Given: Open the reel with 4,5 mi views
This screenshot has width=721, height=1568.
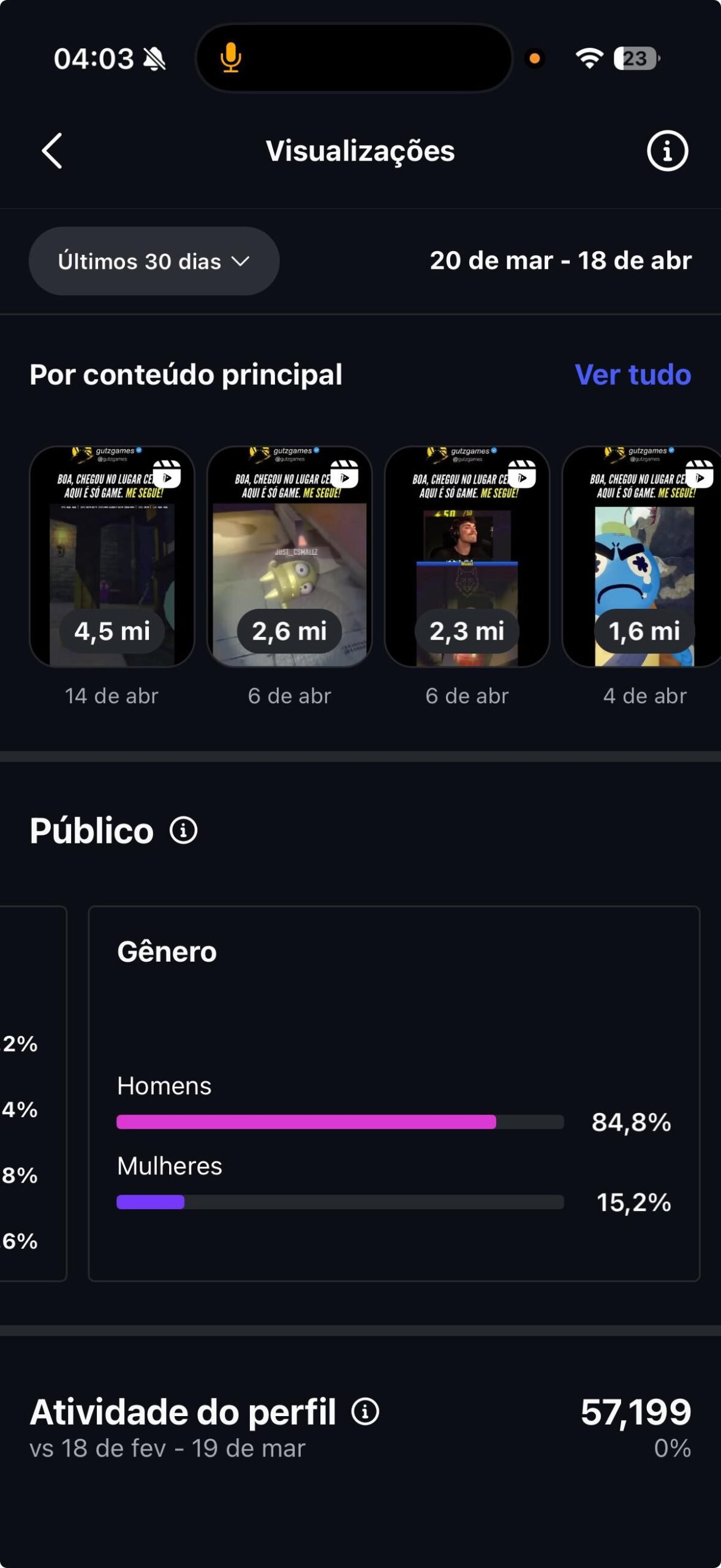Looking at the screenshot, I should click(112, 556).
